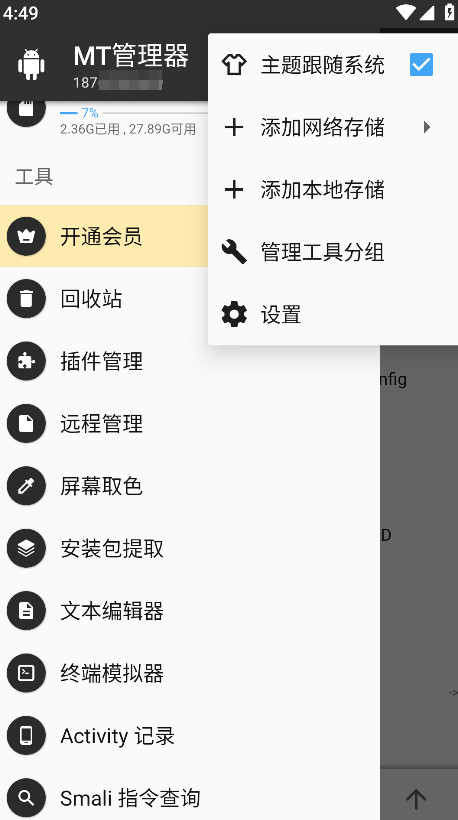458x820 pixels.
Task: Launch 终端模拟器
Action: pyautogui.click(x=190, y=673)
